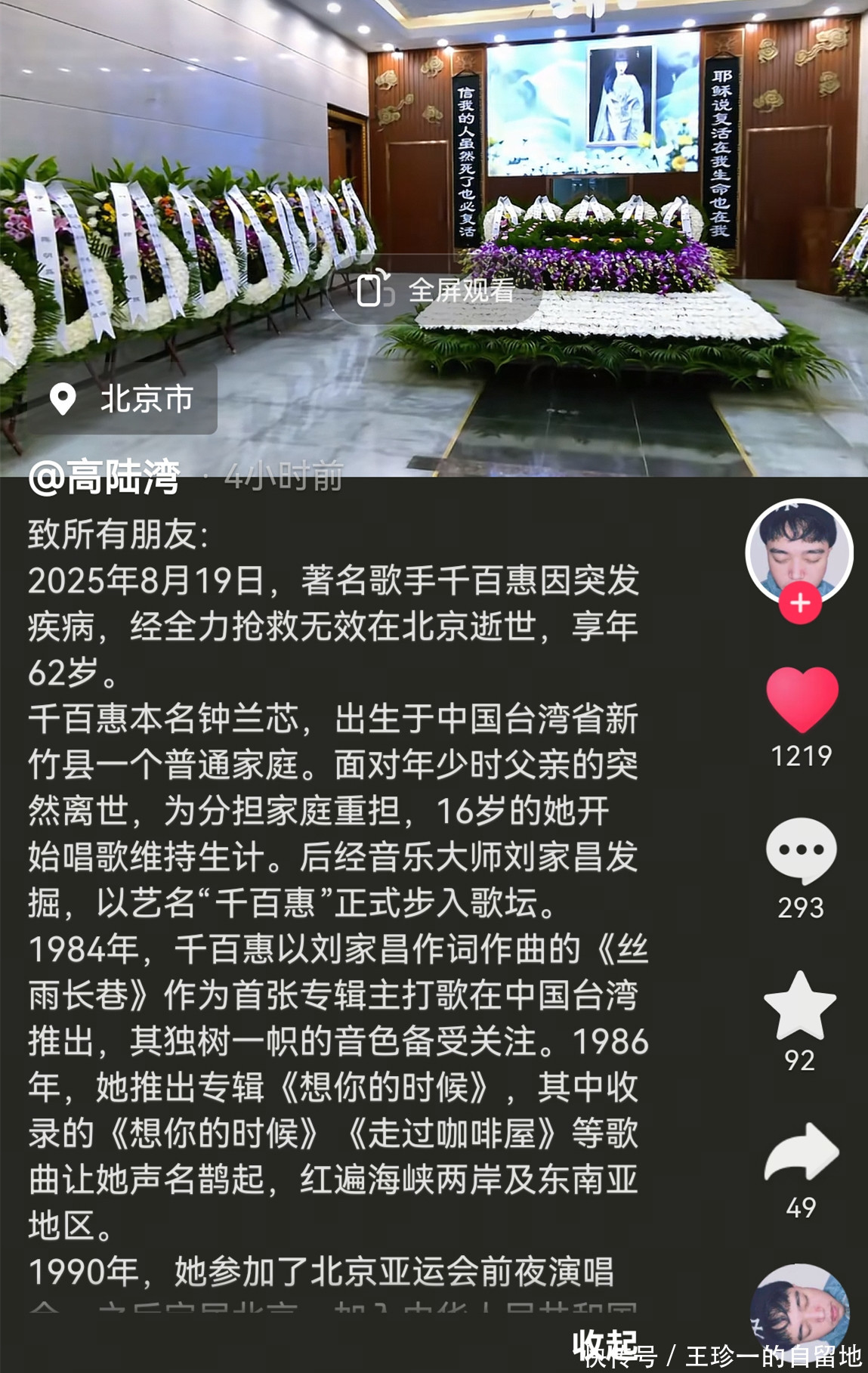Open the 北京市 location tag

coord(122,399)
